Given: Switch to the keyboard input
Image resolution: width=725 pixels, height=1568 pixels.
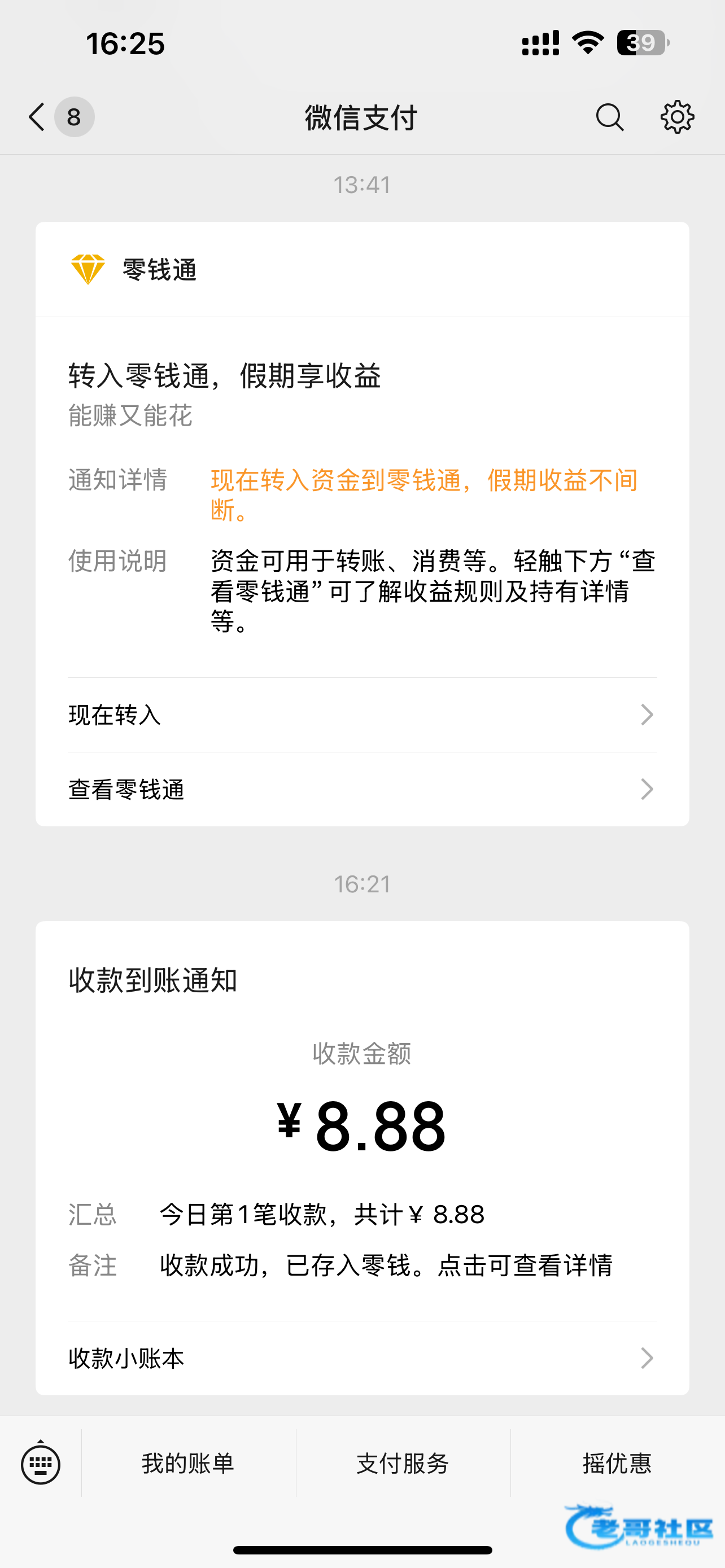Looking at the screenshot, I should [x=41, y=1464].
